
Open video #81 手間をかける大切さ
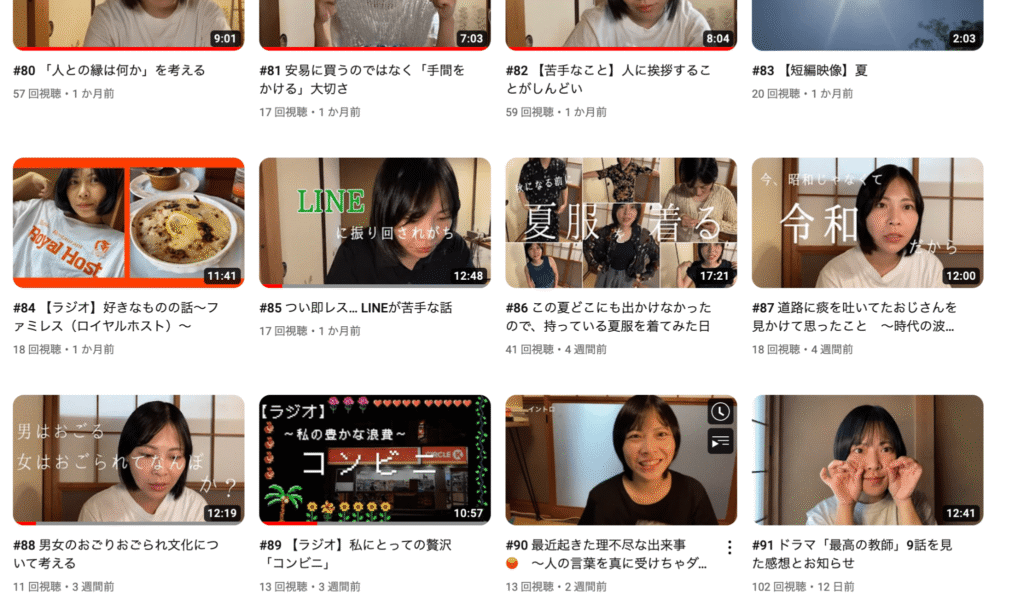[x=374, y=22]
